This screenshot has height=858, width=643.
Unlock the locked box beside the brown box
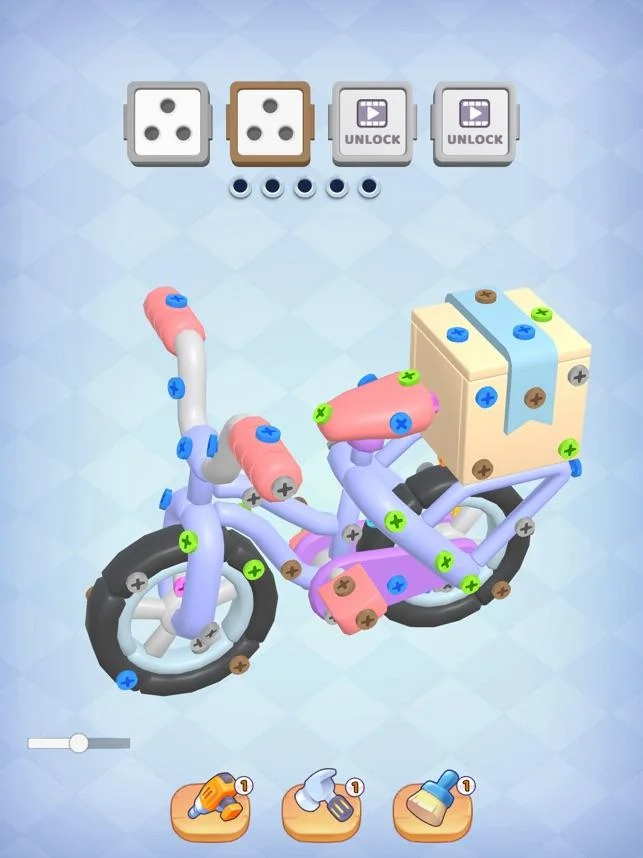[x=369, y=123]
